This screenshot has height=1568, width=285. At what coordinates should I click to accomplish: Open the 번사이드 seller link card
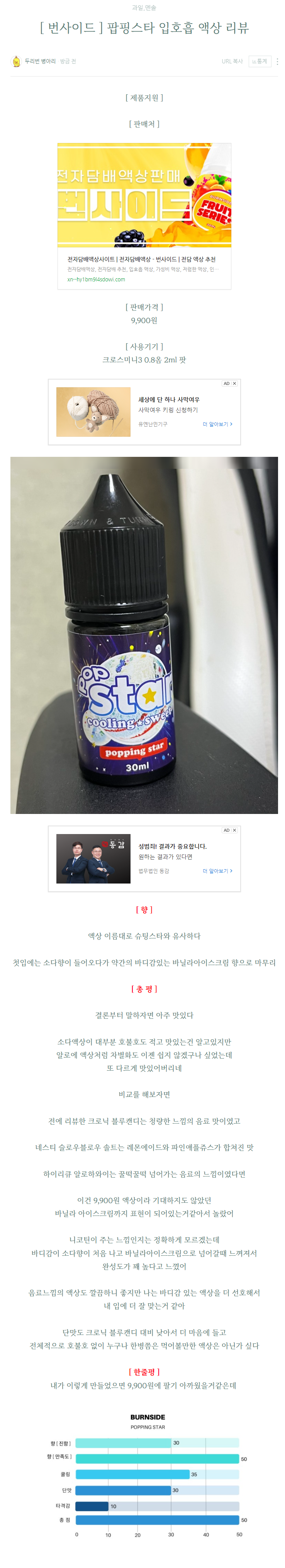click(x=144, y=216)
